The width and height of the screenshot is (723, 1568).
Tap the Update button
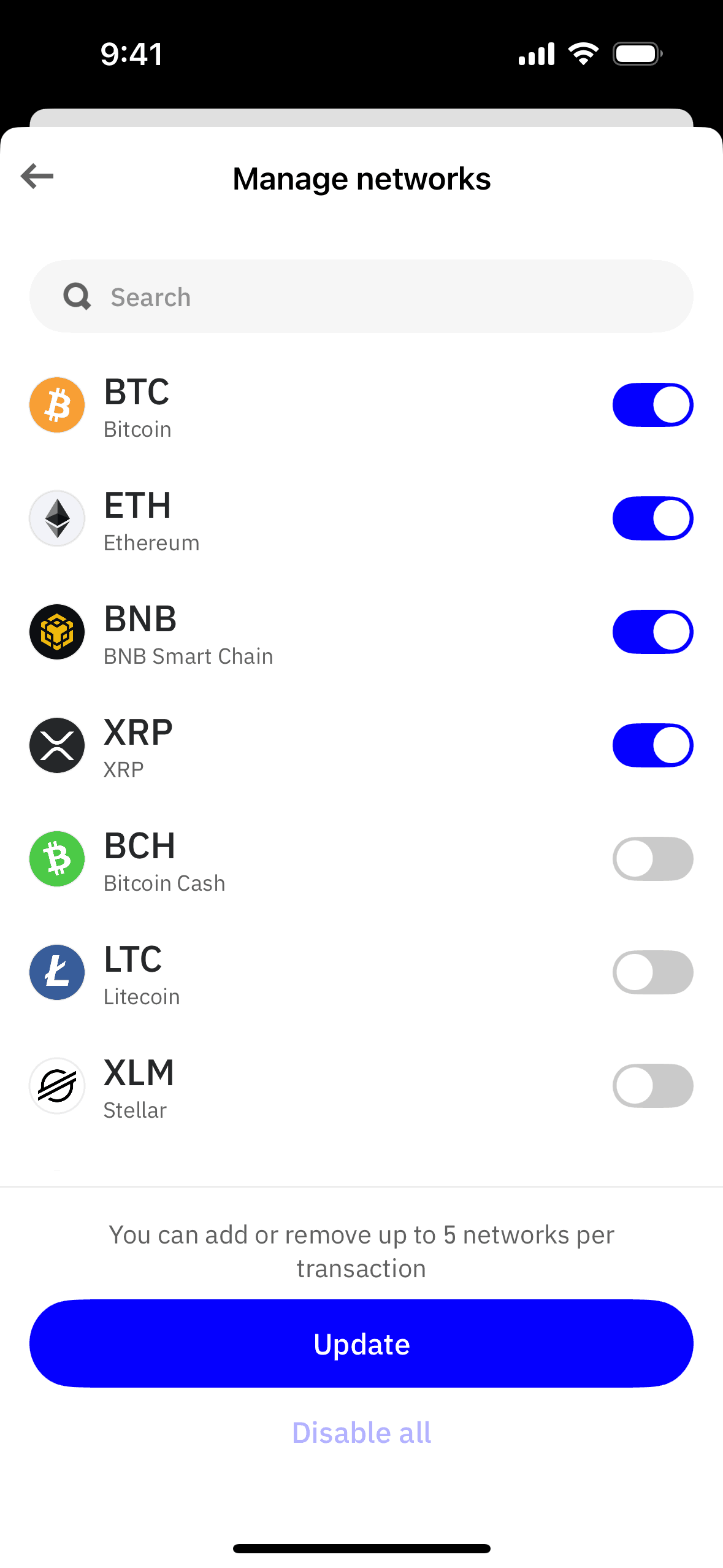(x=361, y=1343)
